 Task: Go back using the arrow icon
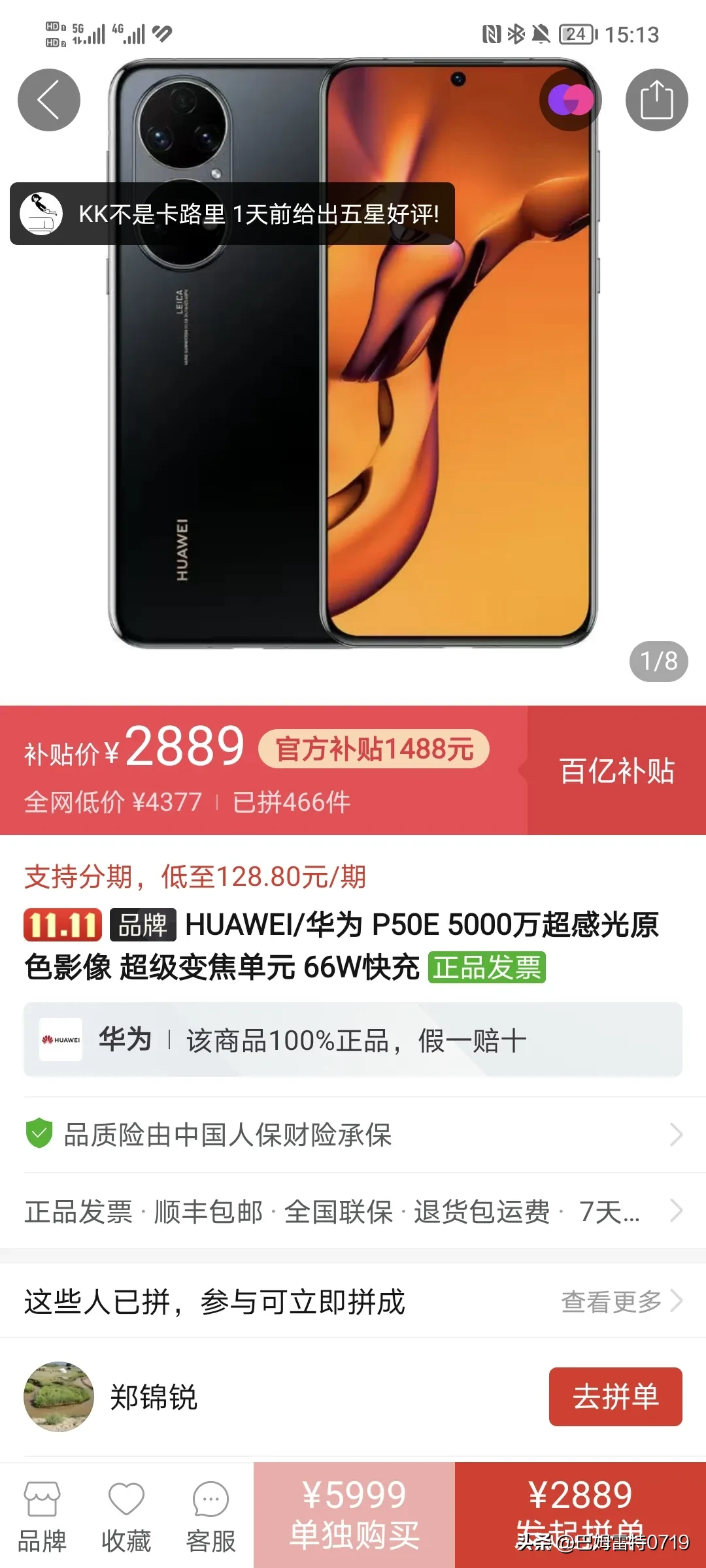point(49,100)
